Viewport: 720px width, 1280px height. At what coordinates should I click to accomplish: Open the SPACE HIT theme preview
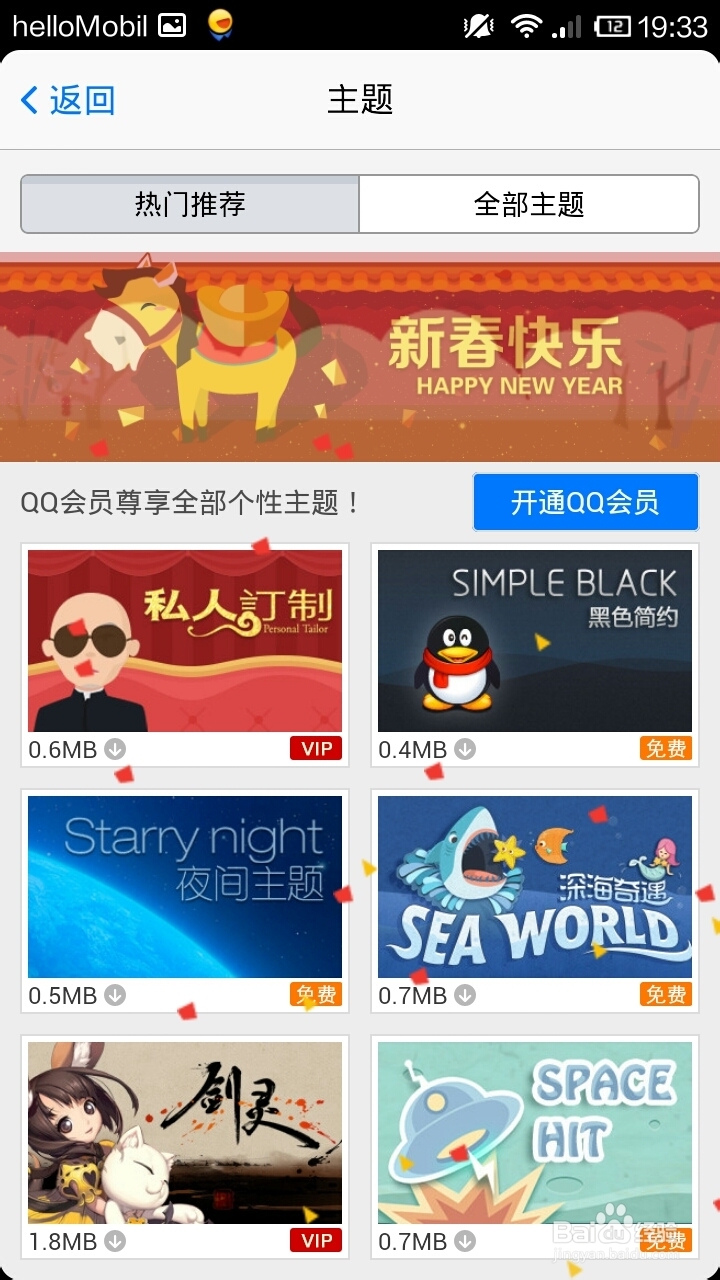tap(534, 1132)
